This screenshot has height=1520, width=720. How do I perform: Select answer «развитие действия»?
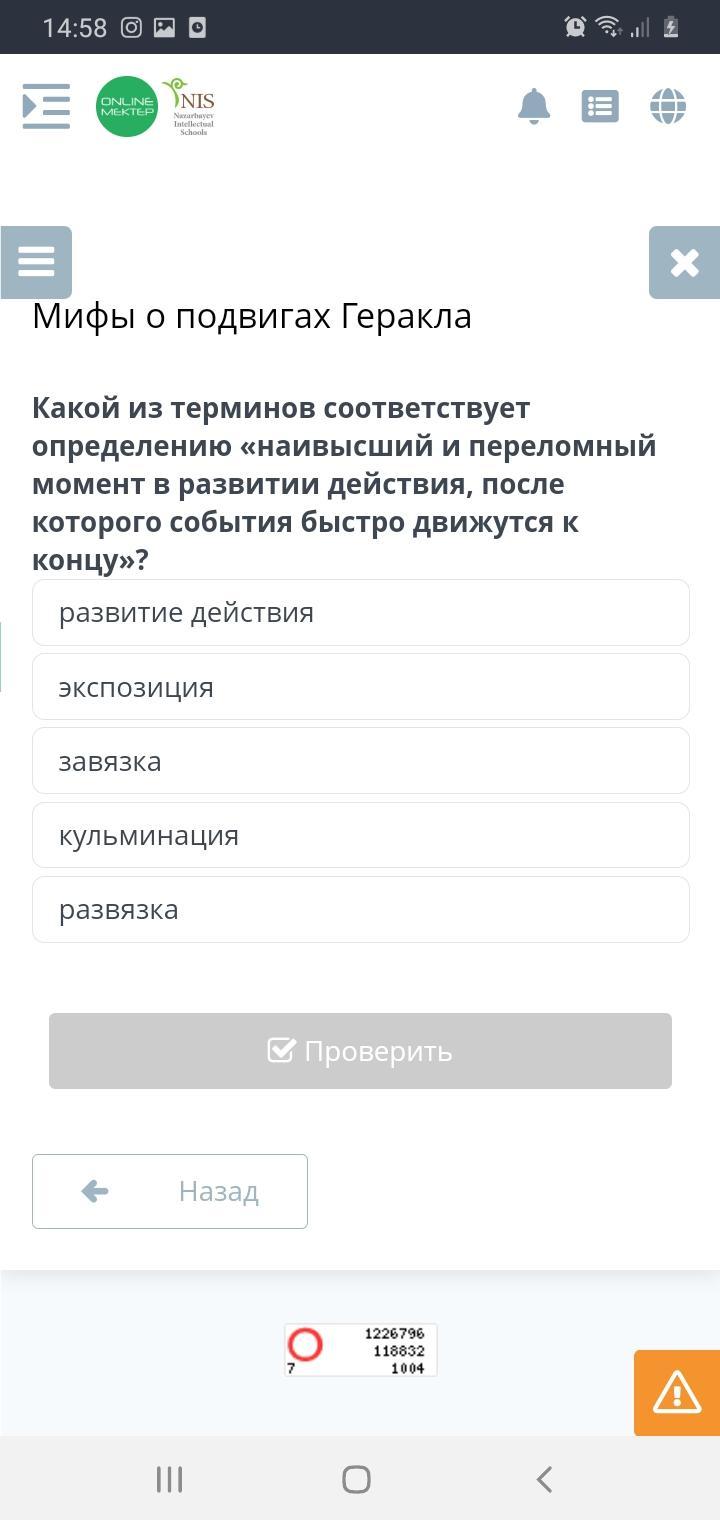(360, 613)
